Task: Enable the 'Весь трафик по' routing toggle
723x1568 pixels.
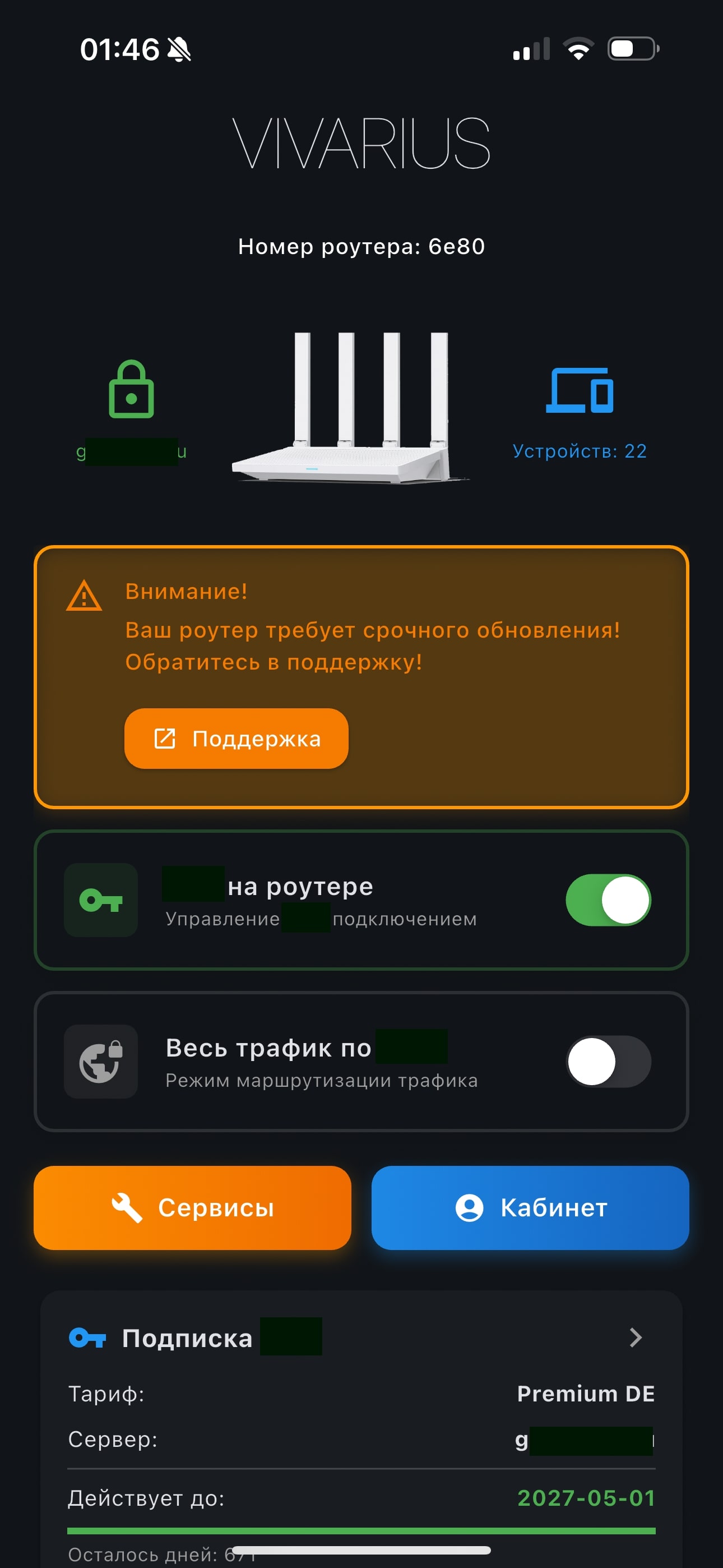Action: tap(609, 1062)
